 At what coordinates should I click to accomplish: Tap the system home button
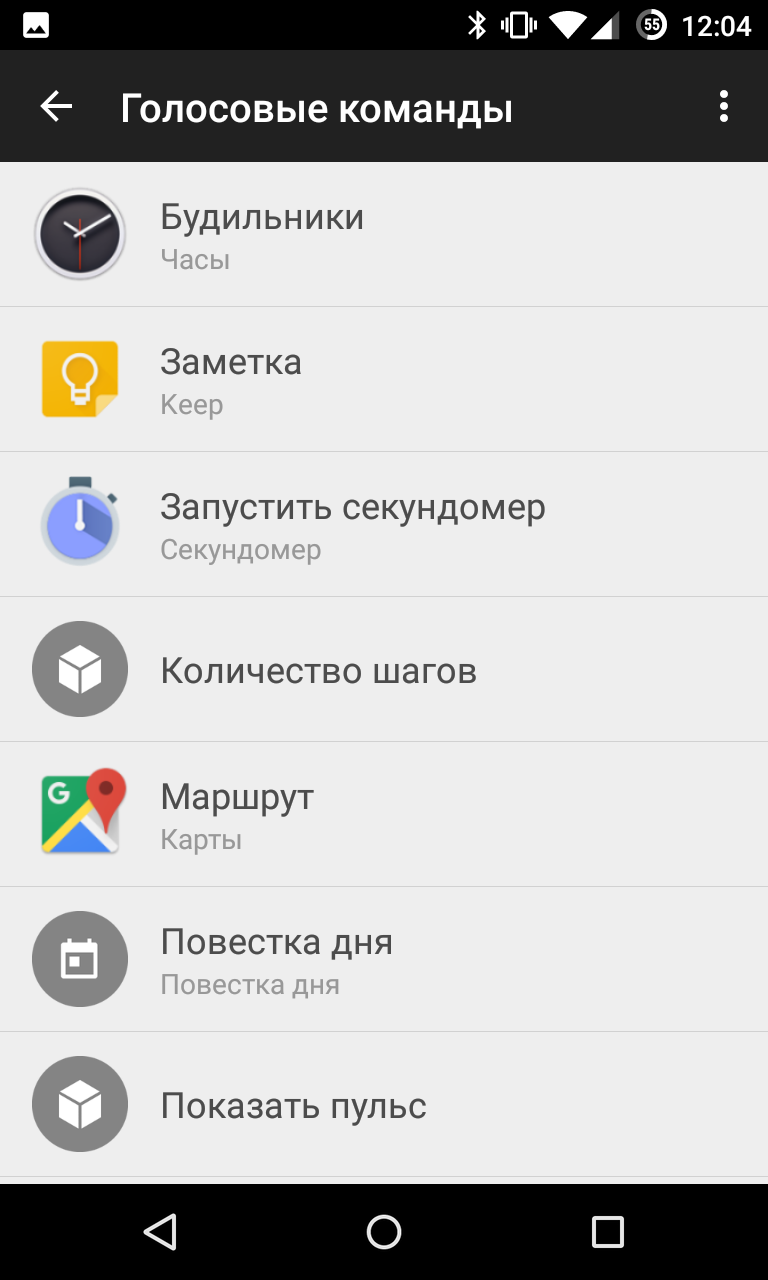pyautogui.click(x=384, y=1232)
